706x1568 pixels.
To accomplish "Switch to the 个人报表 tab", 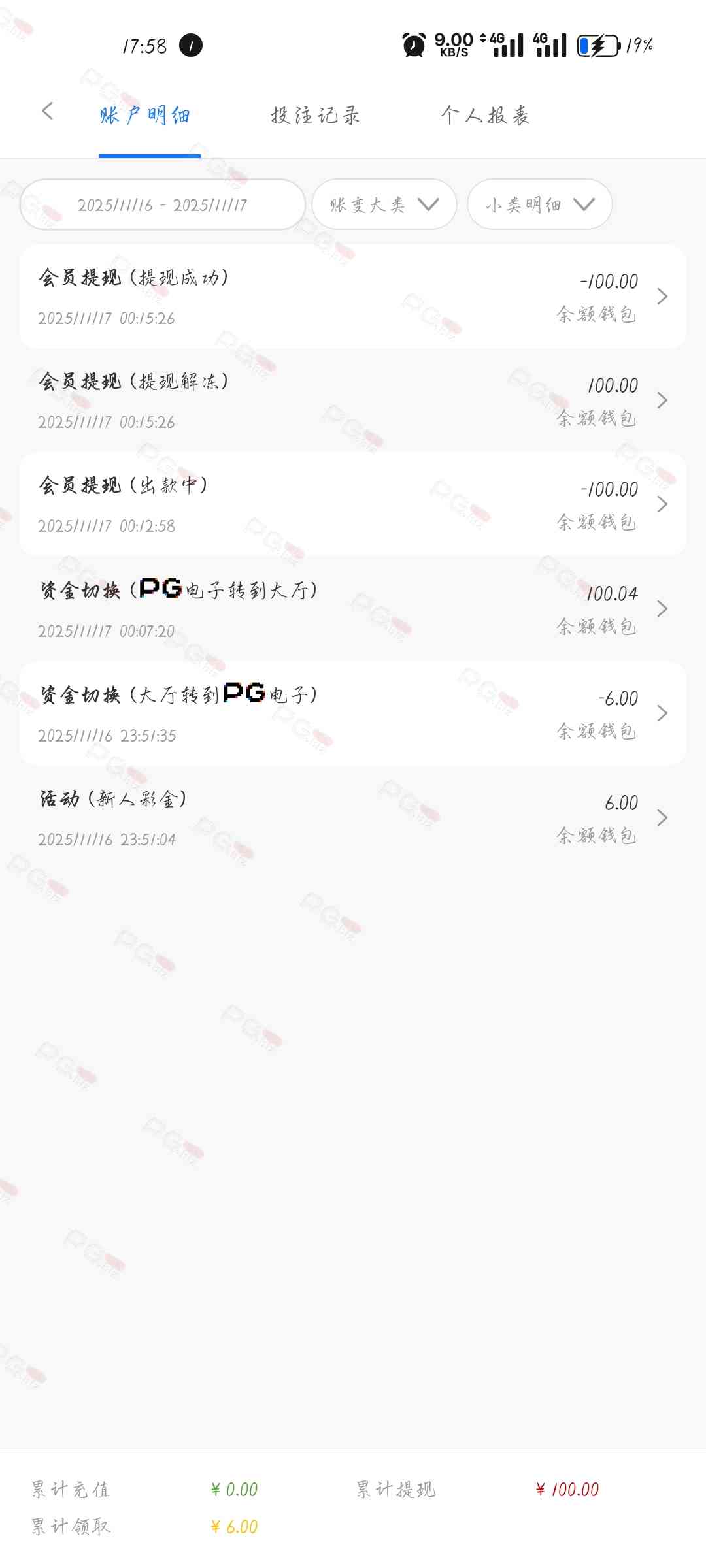I will point(485,116).
